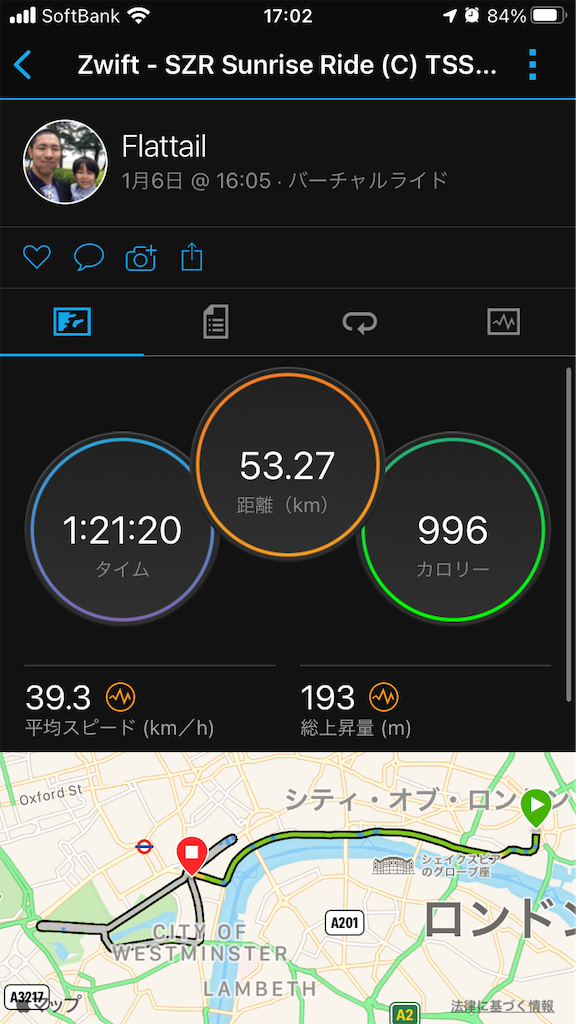Viewport: 576px width, 1024px height.
Task: Add a photo with the camera icon
Action: click(x=141, y=257)
